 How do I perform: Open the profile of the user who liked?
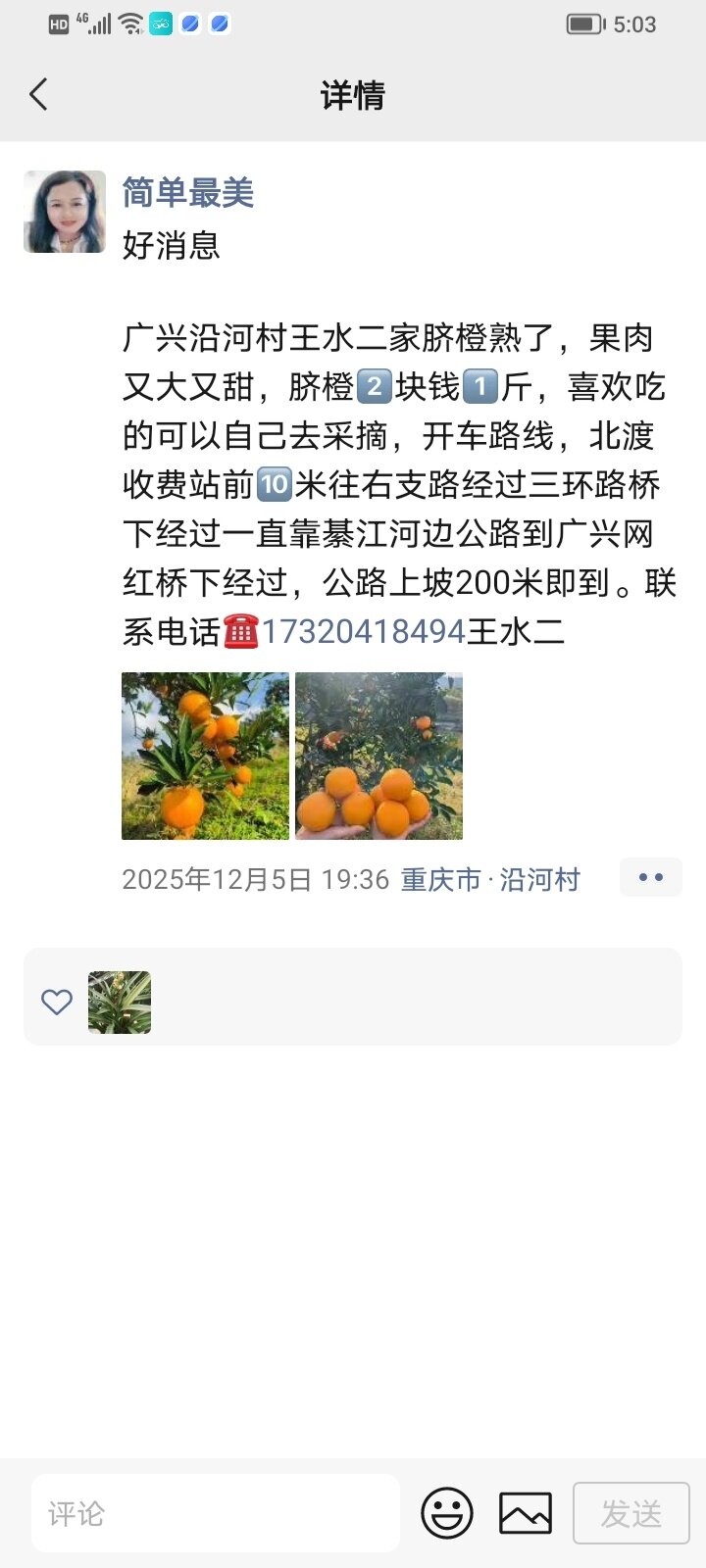point(120,1002)
